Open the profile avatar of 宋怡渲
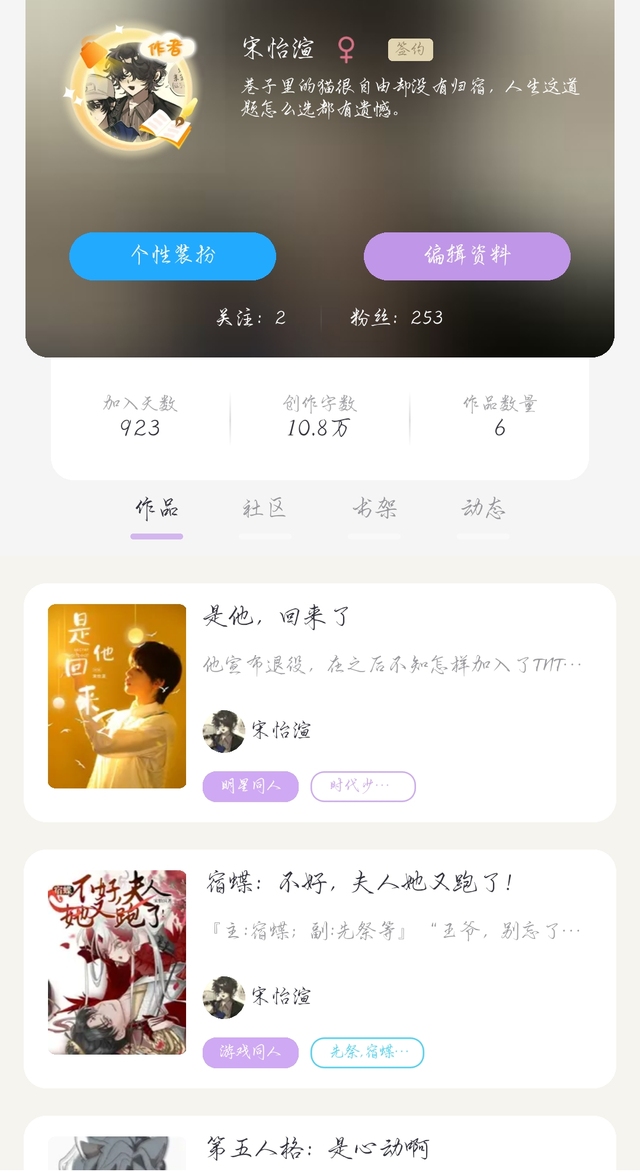 pos(131,89)
